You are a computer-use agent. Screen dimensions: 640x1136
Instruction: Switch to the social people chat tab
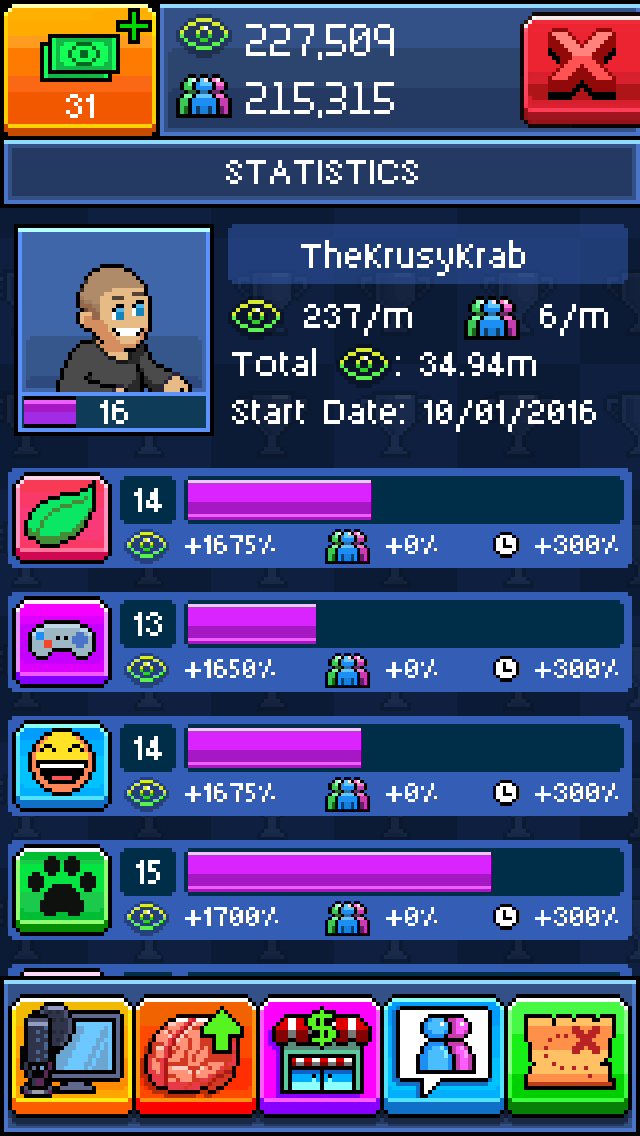[444, 1056]
